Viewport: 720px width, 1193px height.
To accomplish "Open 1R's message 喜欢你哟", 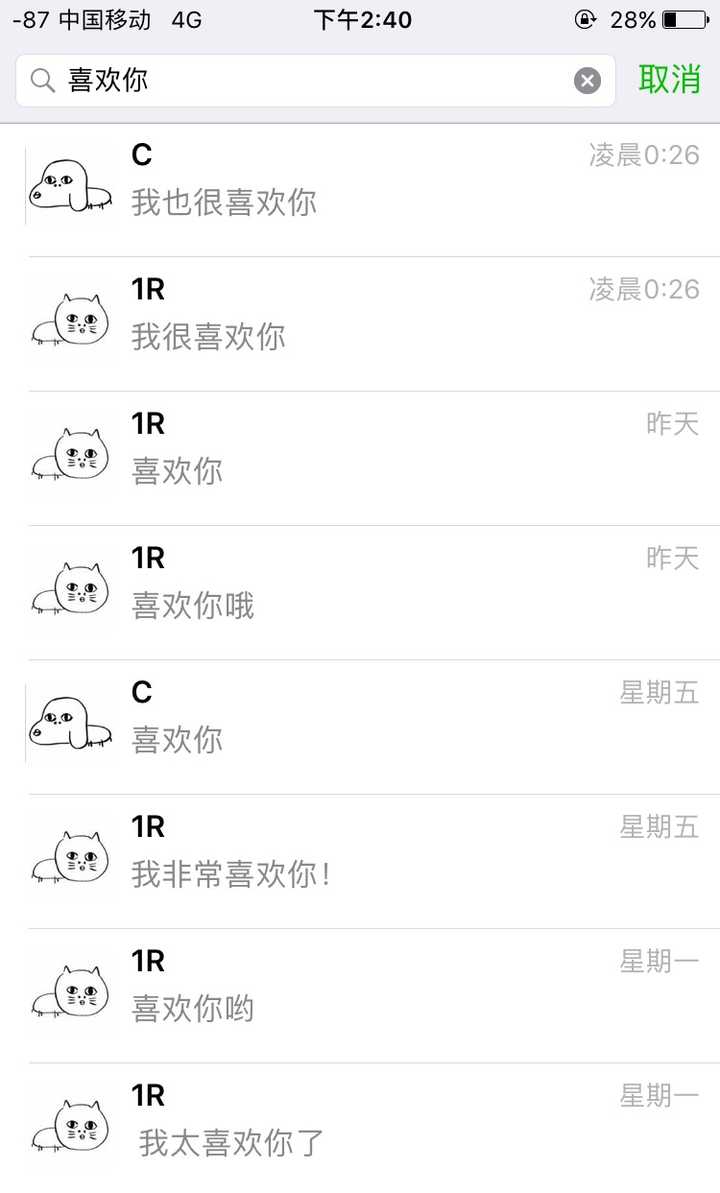I will coord(360,996).
